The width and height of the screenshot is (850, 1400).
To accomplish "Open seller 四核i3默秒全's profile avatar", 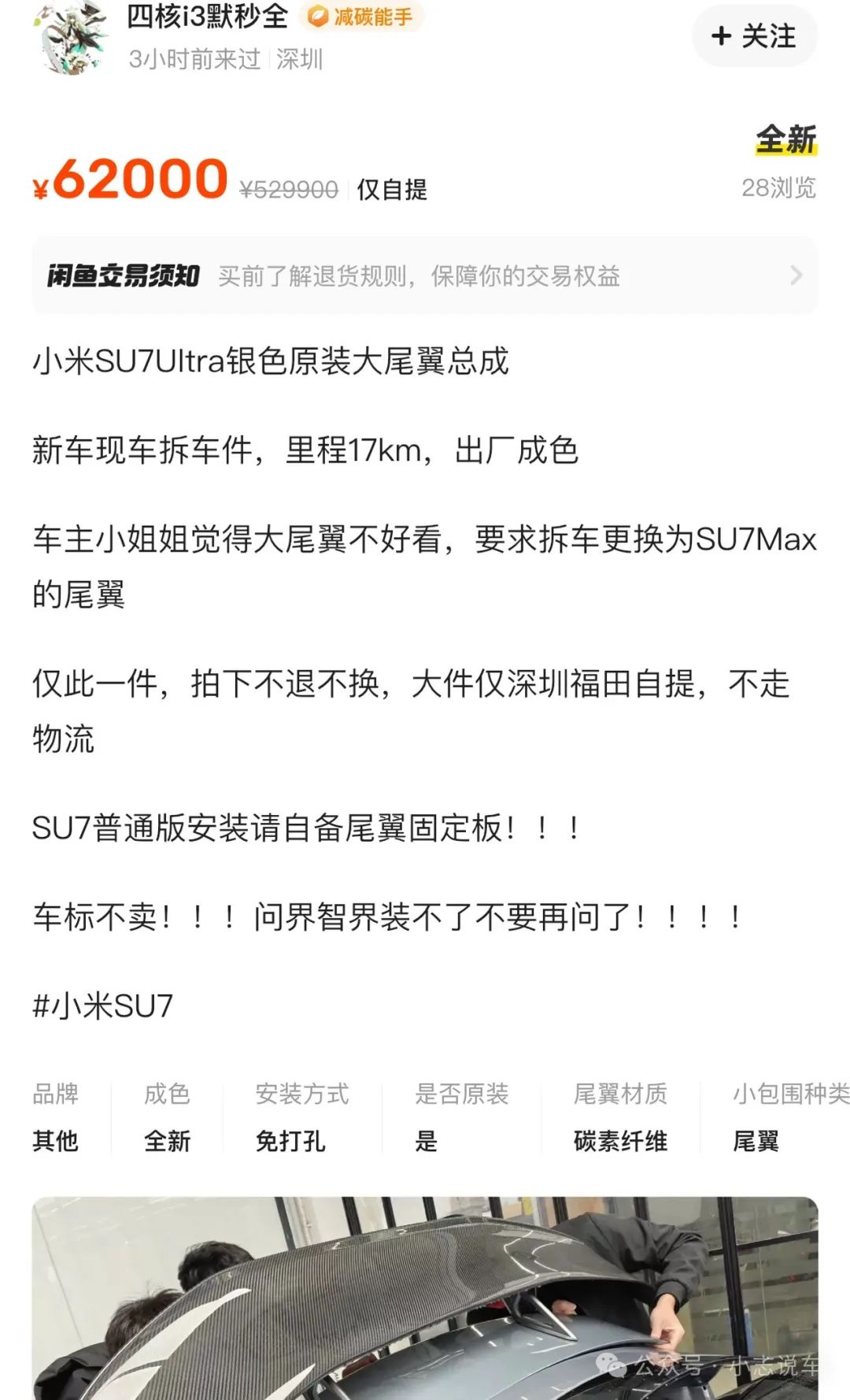I will [71, 38].
